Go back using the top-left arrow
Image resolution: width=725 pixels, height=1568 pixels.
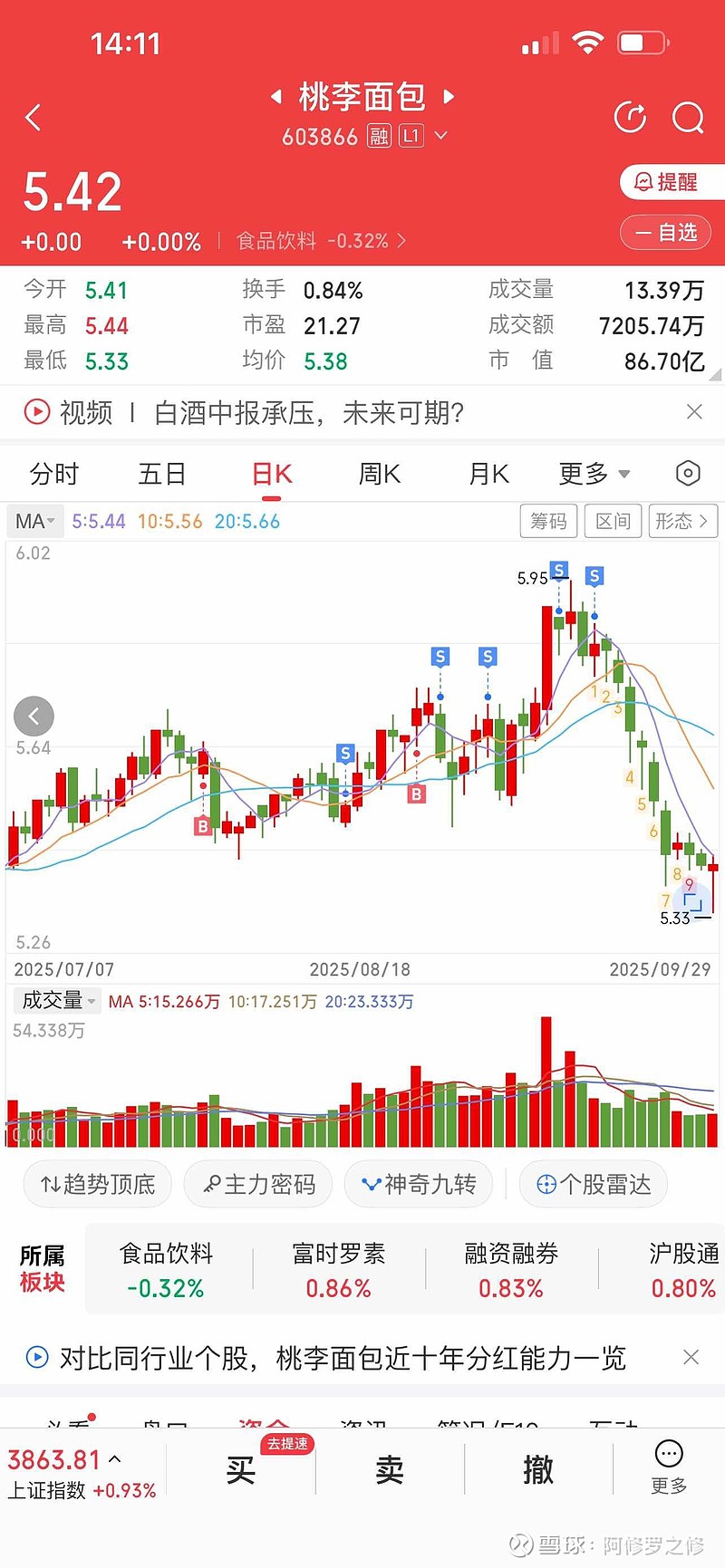[x=34, y=117]
